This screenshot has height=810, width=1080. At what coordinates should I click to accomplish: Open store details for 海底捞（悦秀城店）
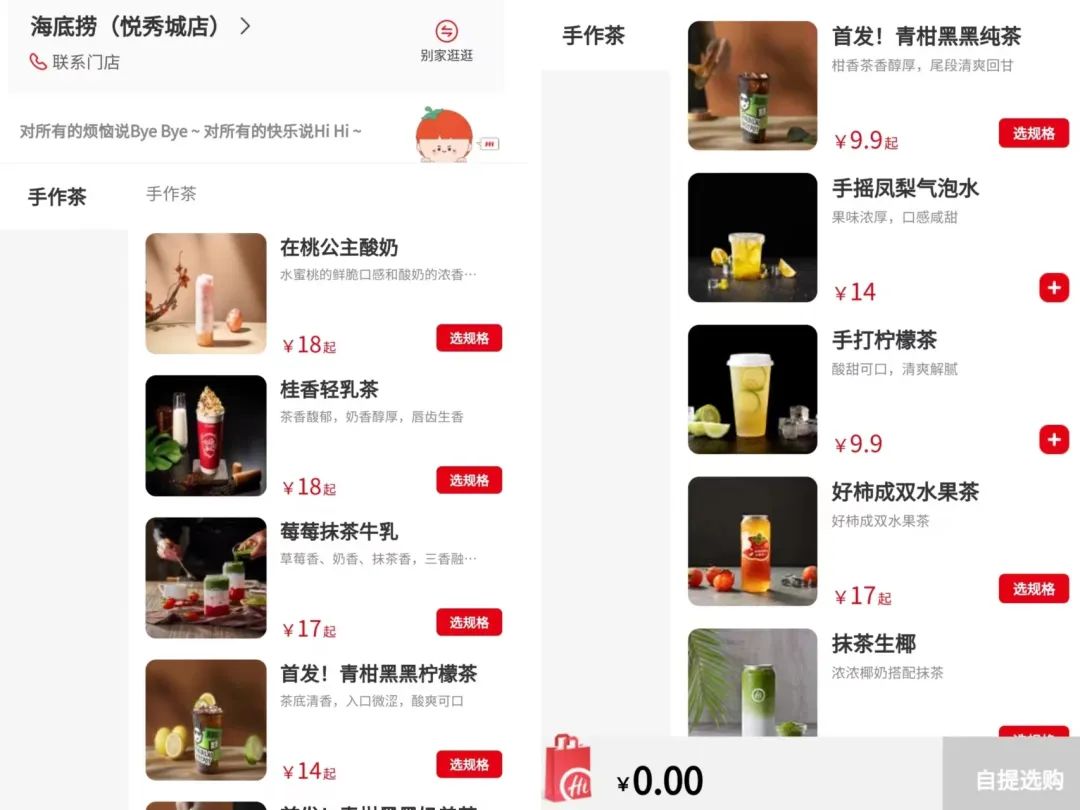coord(140,27)
